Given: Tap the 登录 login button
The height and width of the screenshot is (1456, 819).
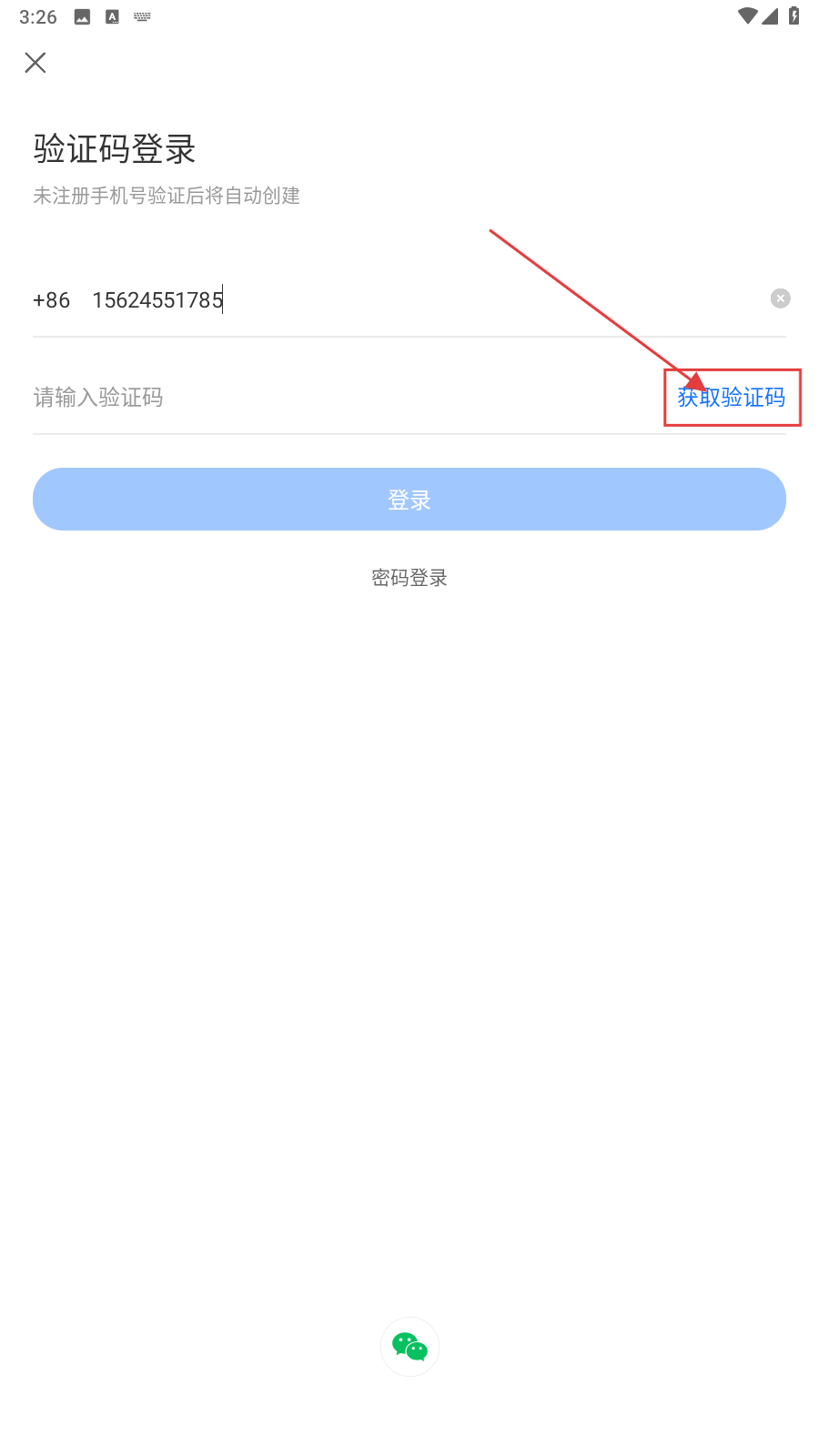Looking at the screenshot, I should pyautogui.click(x=409, y=500).
